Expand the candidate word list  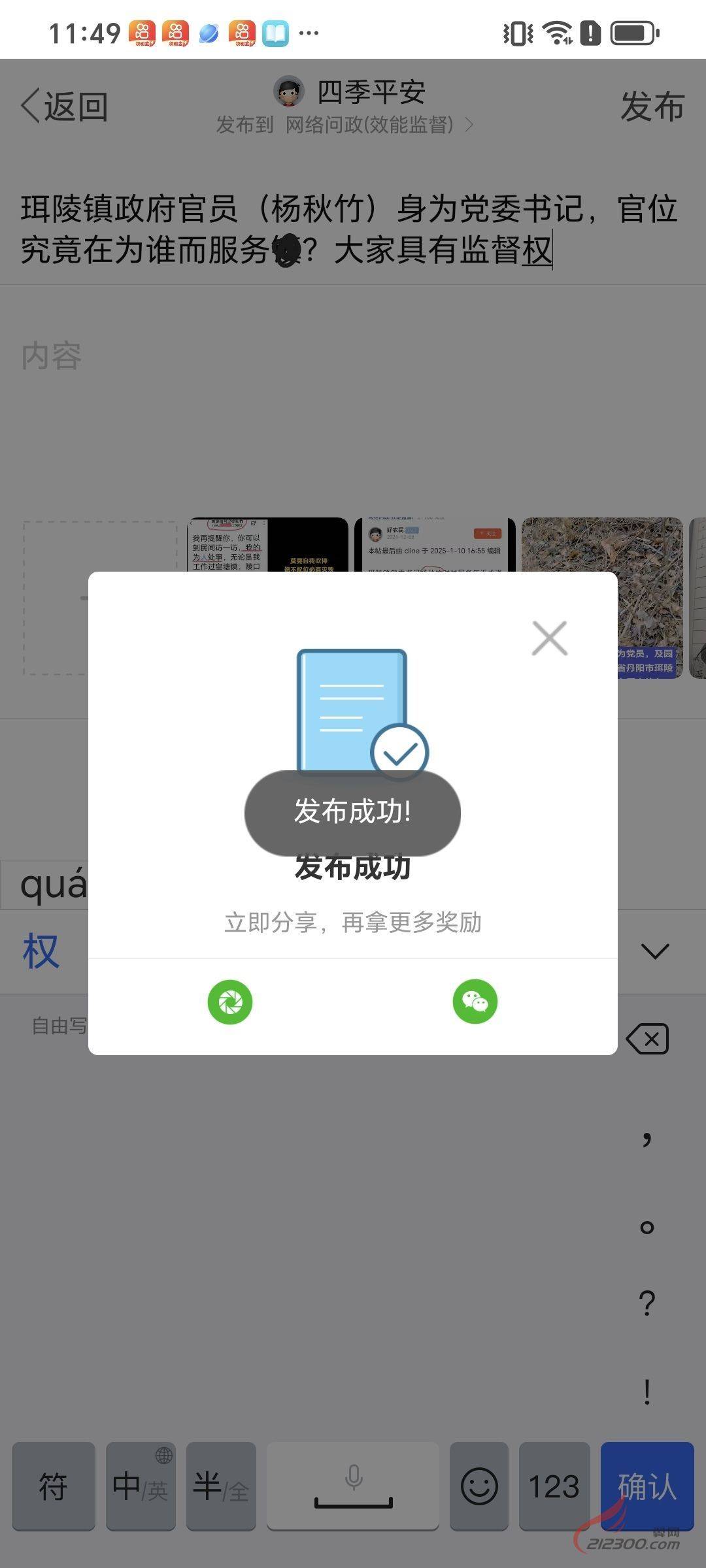point(655,951)
